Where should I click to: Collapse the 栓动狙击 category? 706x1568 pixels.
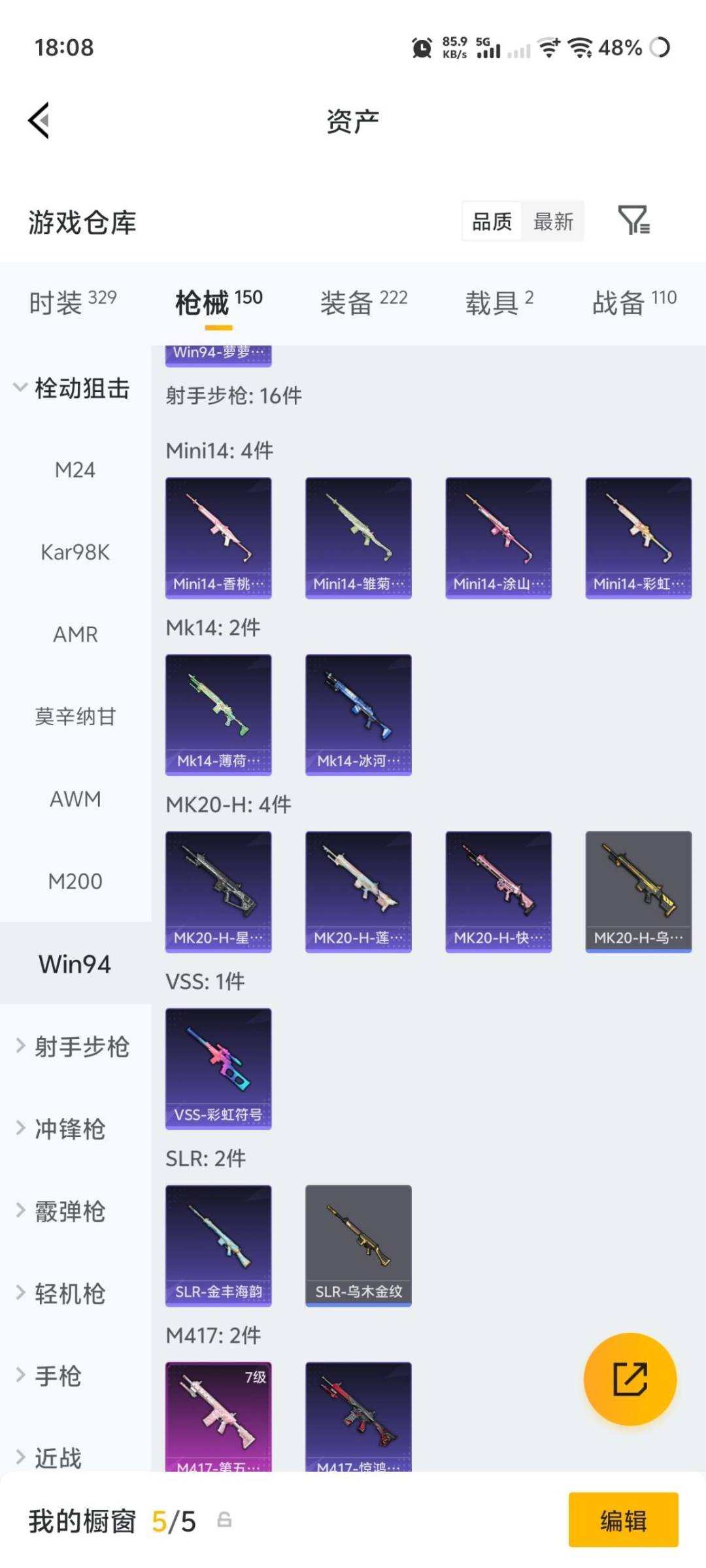pos(72,388)
